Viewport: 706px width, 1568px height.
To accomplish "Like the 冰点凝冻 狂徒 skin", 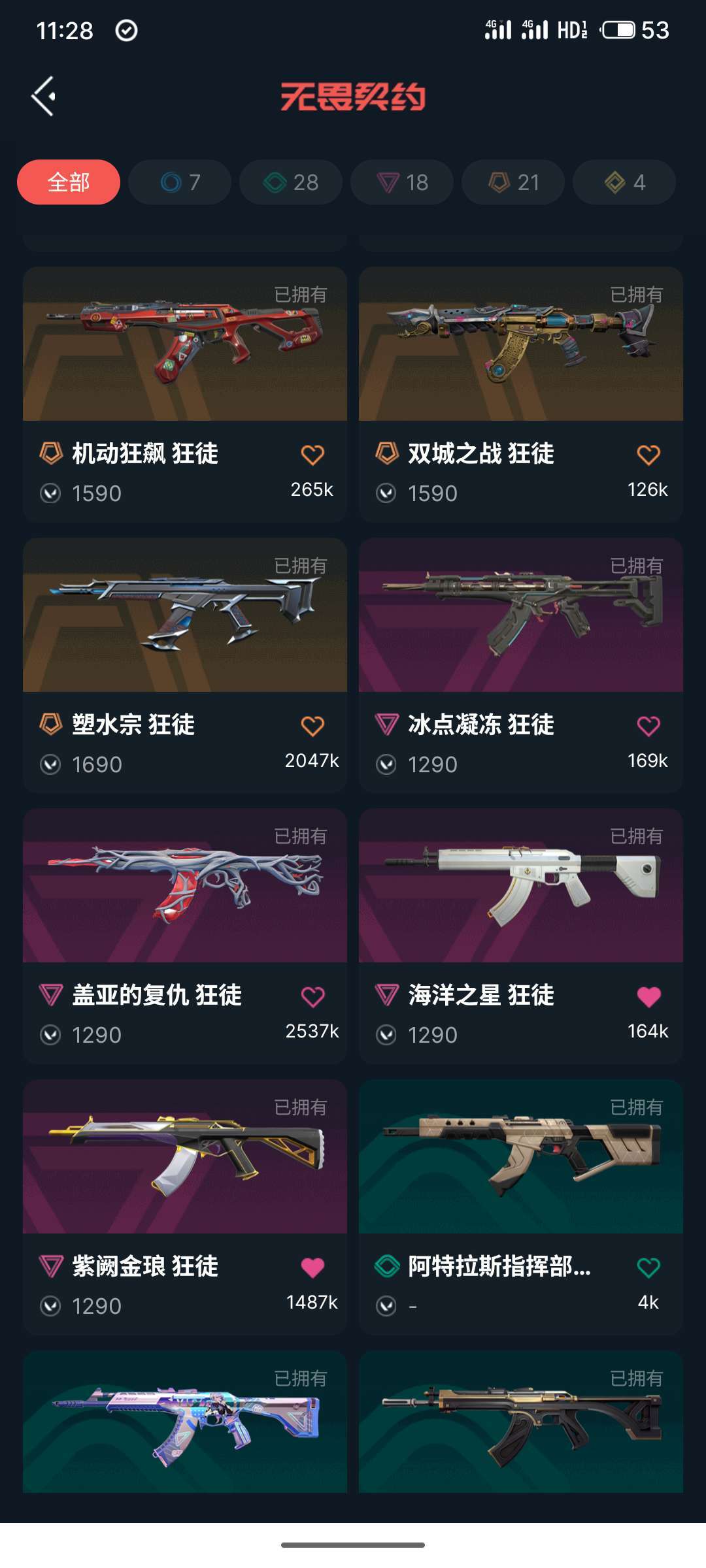I will pyautogui.click(x=648, y=726).
